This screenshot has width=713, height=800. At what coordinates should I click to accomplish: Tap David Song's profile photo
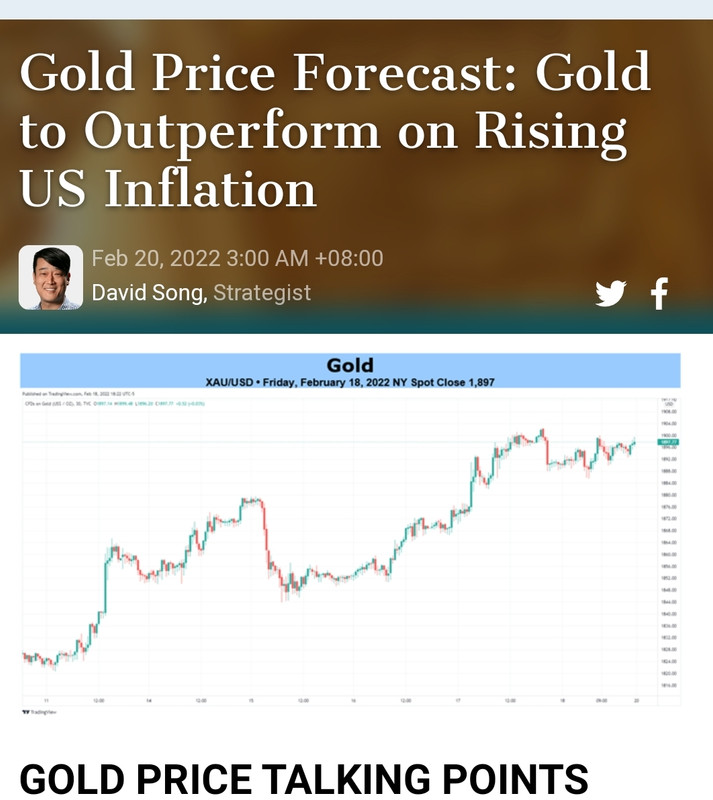point(51,277)
